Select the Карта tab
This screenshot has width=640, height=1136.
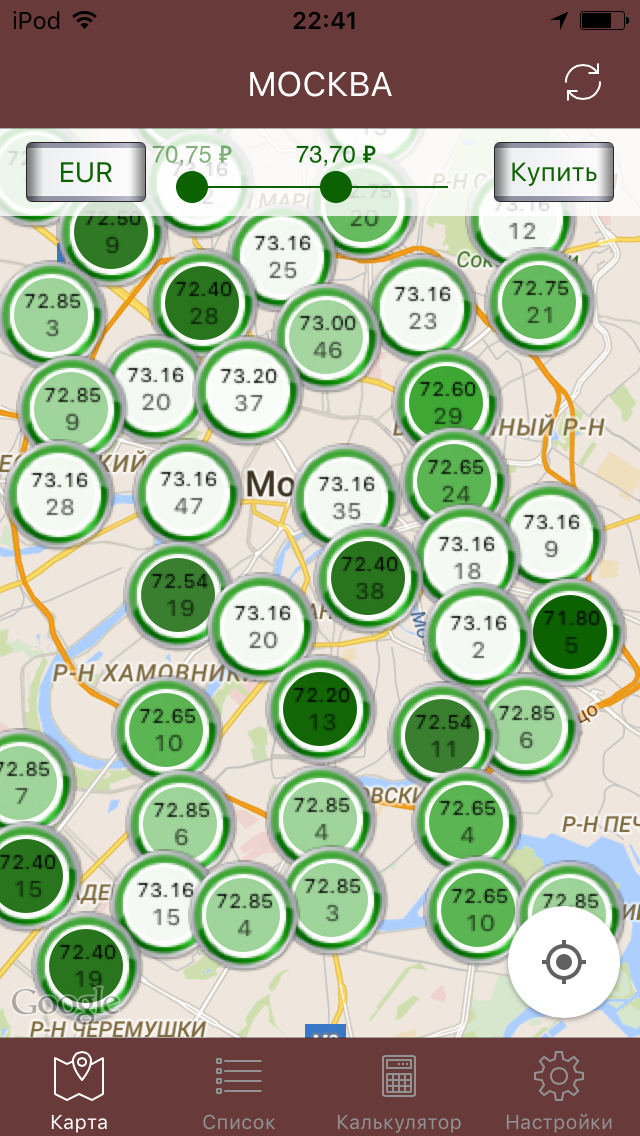coord(79,1092)
